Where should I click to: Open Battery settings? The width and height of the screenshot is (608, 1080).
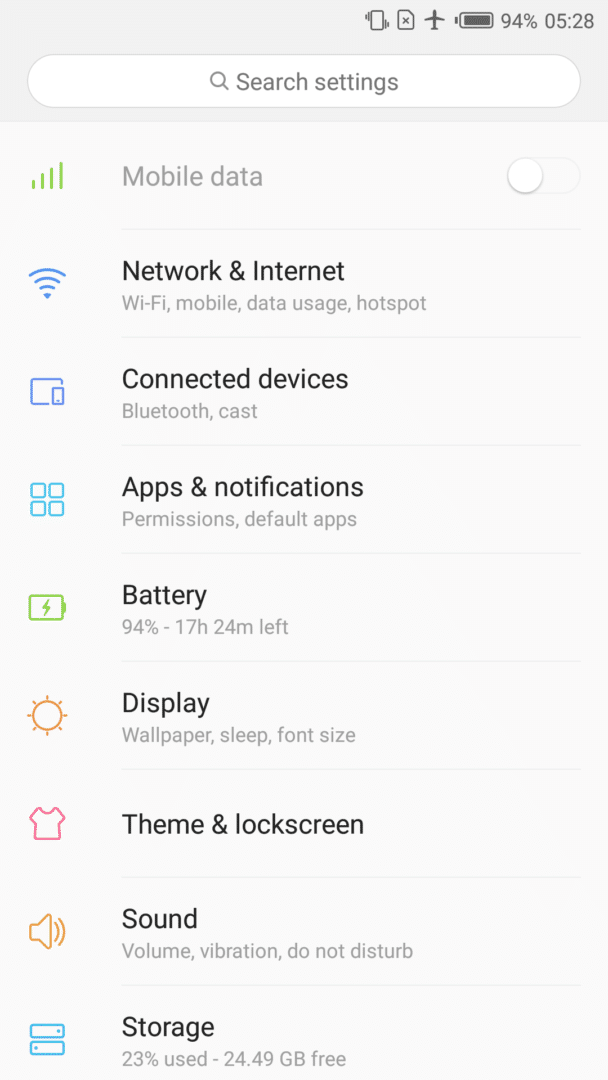304,609
